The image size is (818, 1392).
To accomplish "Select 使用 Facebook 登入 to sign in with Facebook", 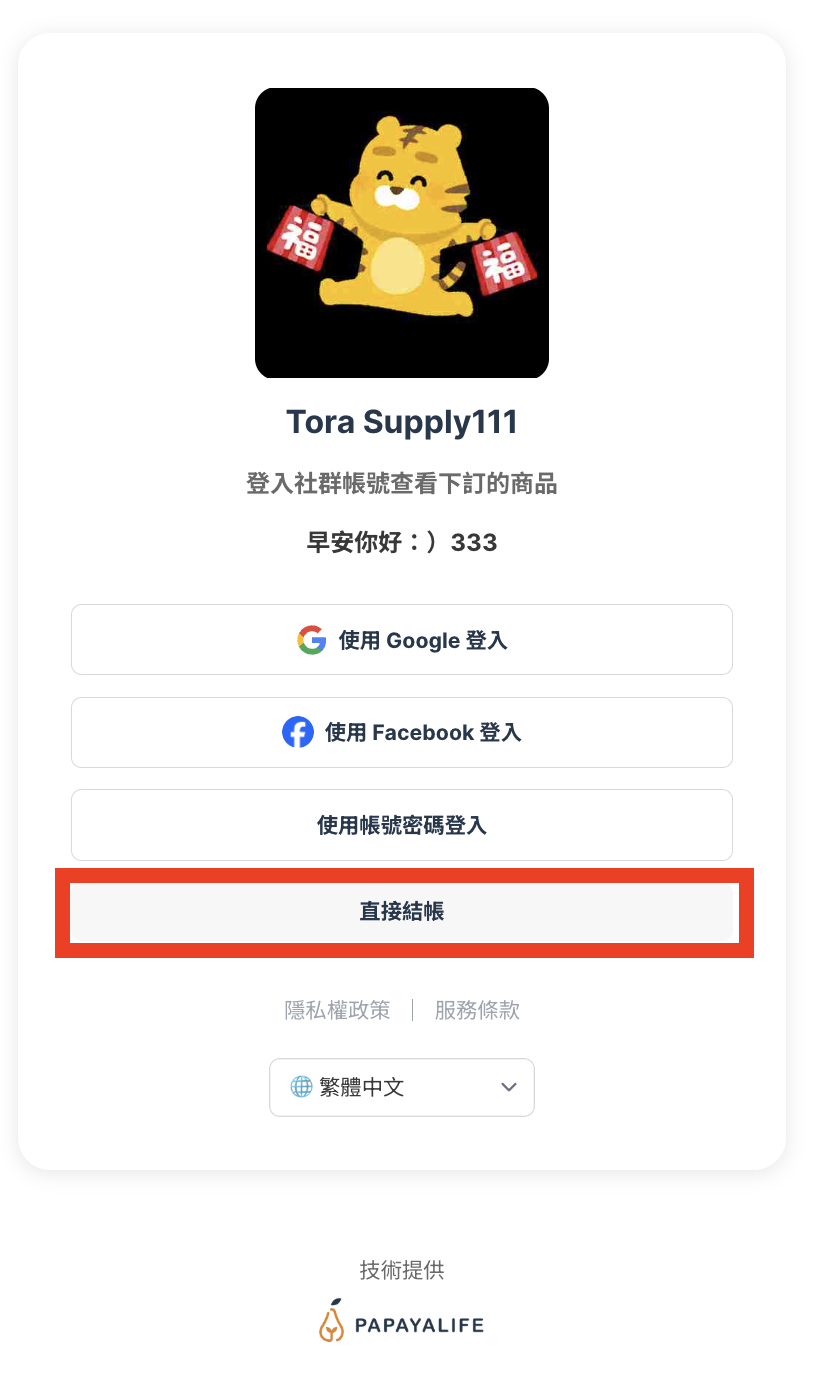I will 401,732.
